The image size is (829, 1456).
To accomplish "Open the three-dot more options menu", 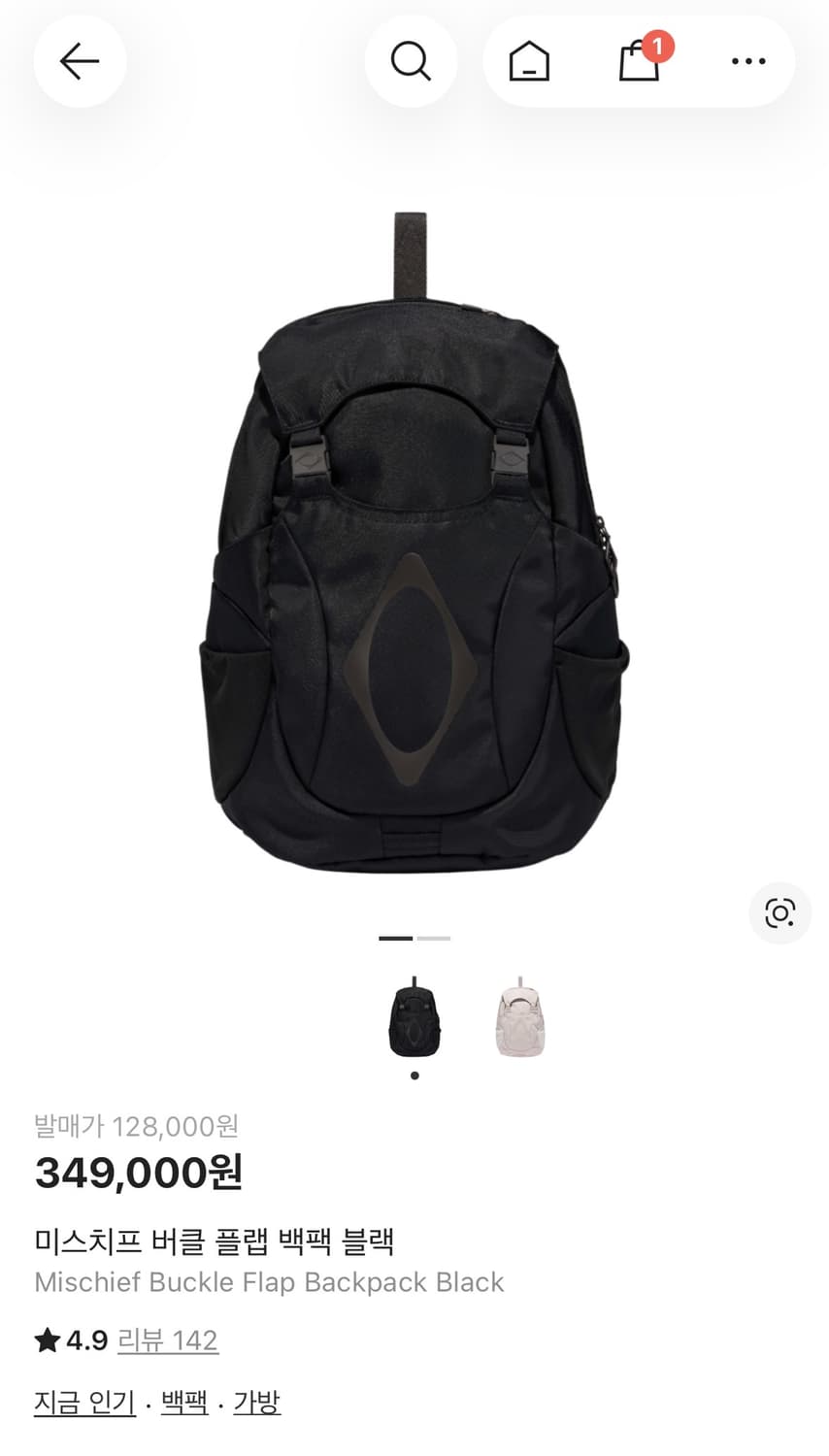I will pyautogui.click(x=746, y=61).
